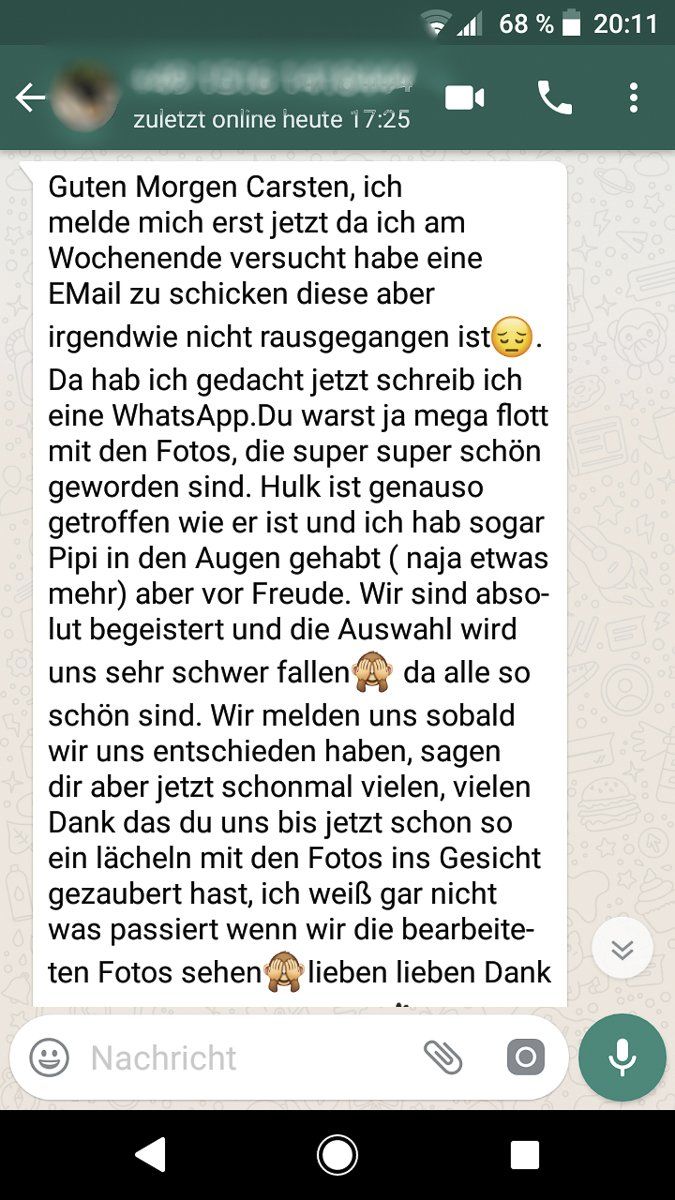
Task: Jump to the latest message
Action: tap(622, 948)
